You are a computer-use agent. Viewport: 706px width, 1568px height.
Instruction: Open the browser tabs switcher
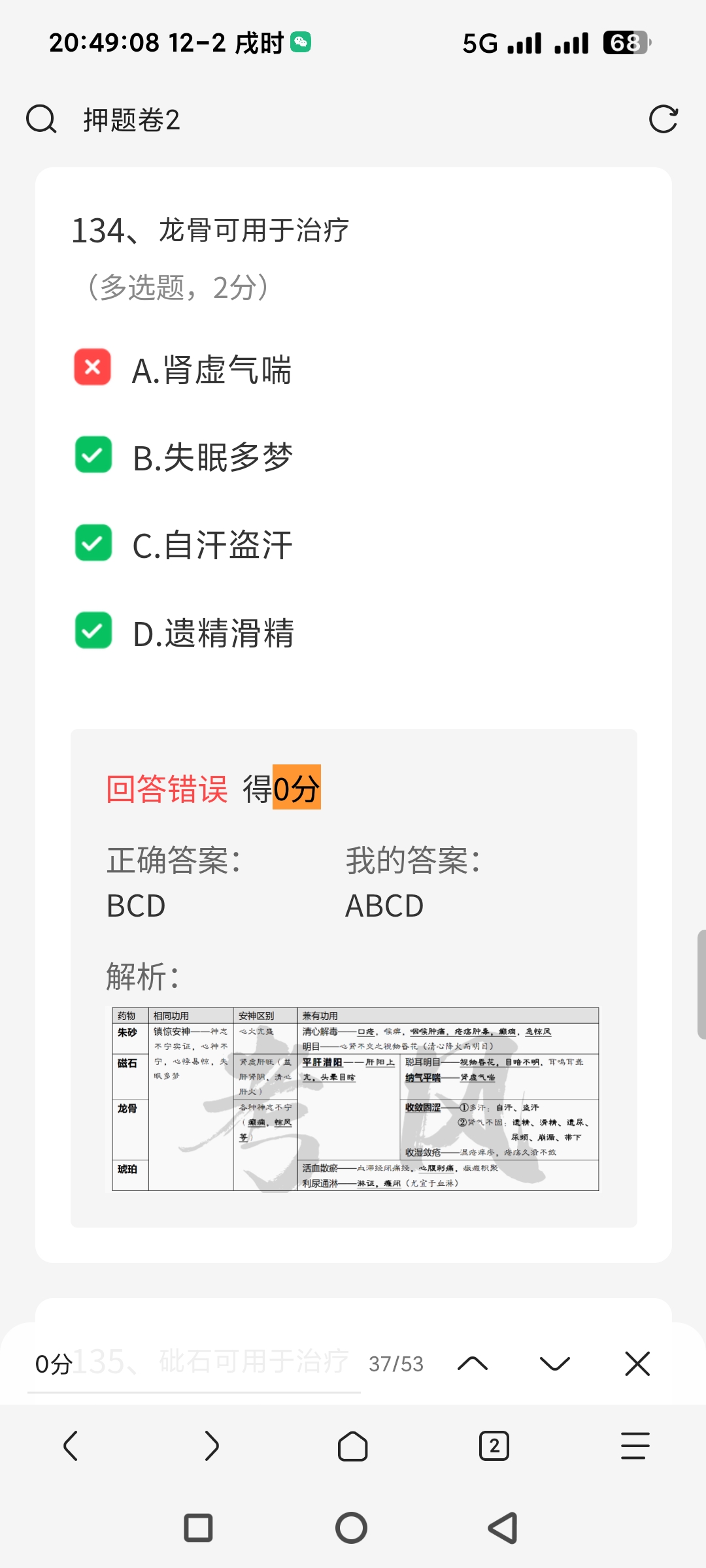[494, 1445]
